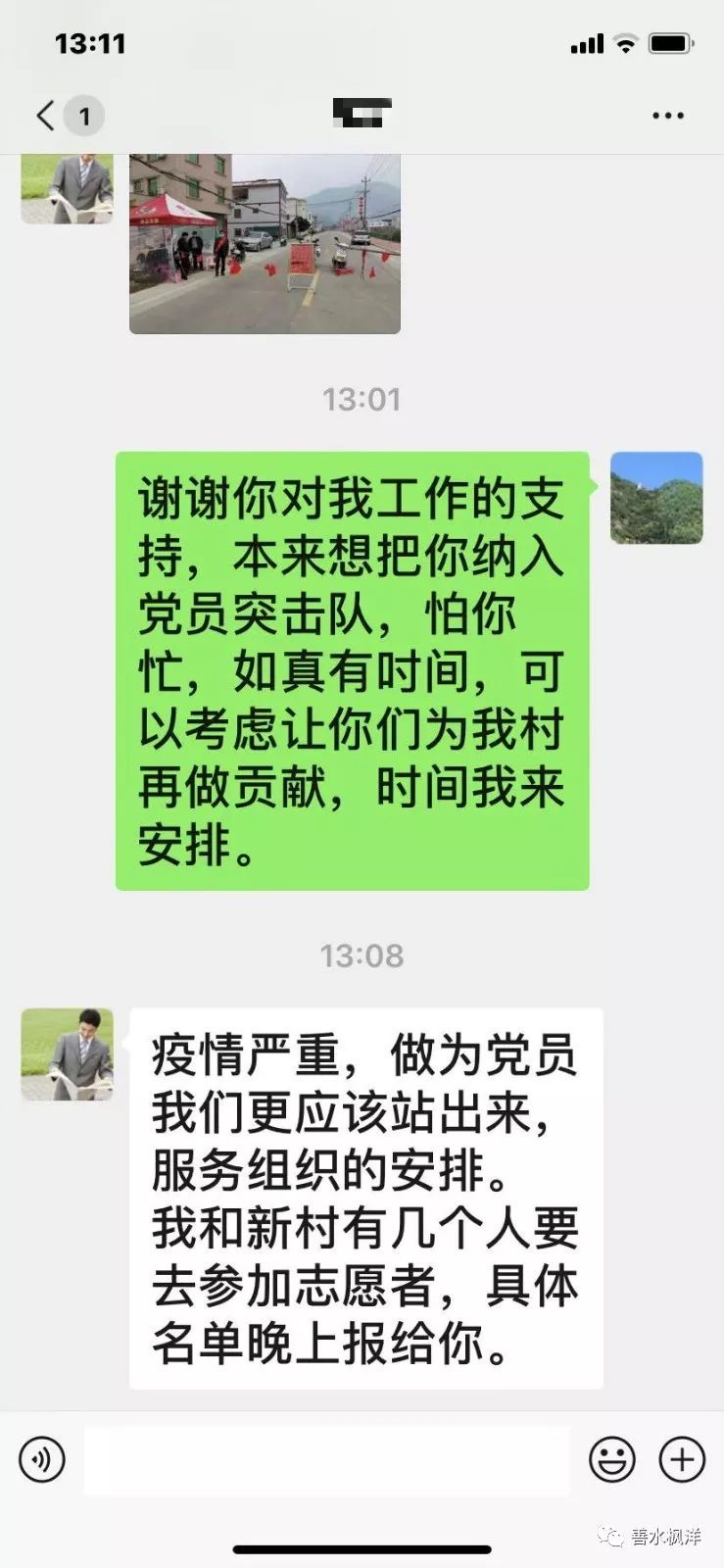Viewport: 724px width, 1568px height.
Task: Open profile of sender beside 疫情严重 message
Action: tap(67, 1054)
